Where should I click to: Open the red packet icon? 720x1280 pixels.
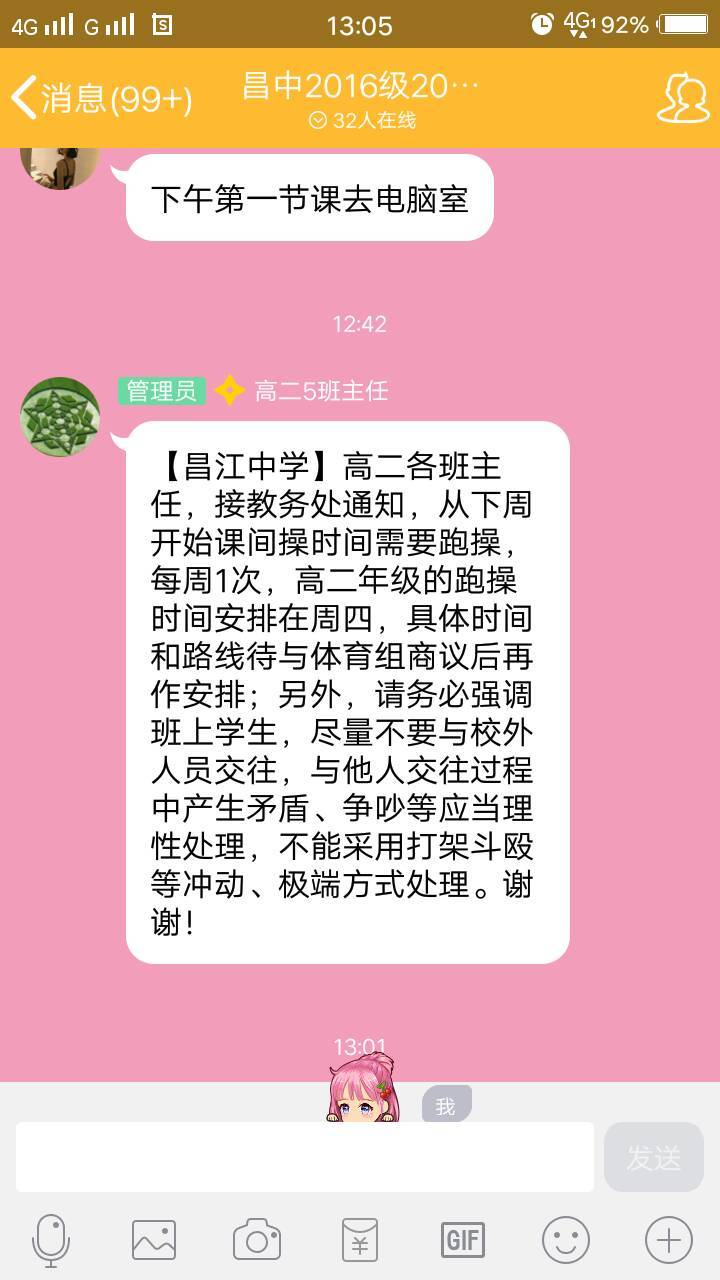pos(360,1241)
